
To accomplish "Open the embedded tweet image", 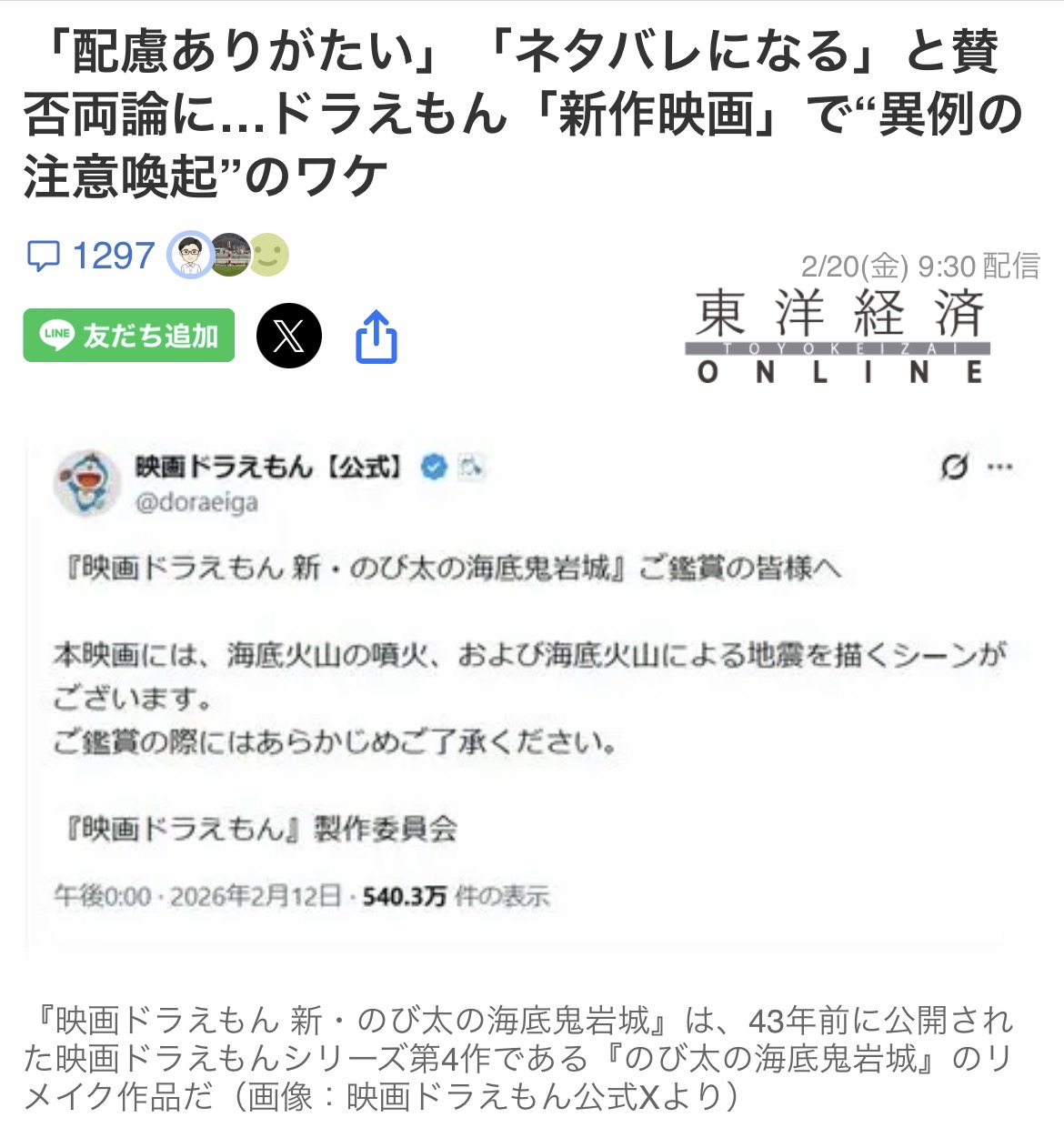I will coord(532,680).
